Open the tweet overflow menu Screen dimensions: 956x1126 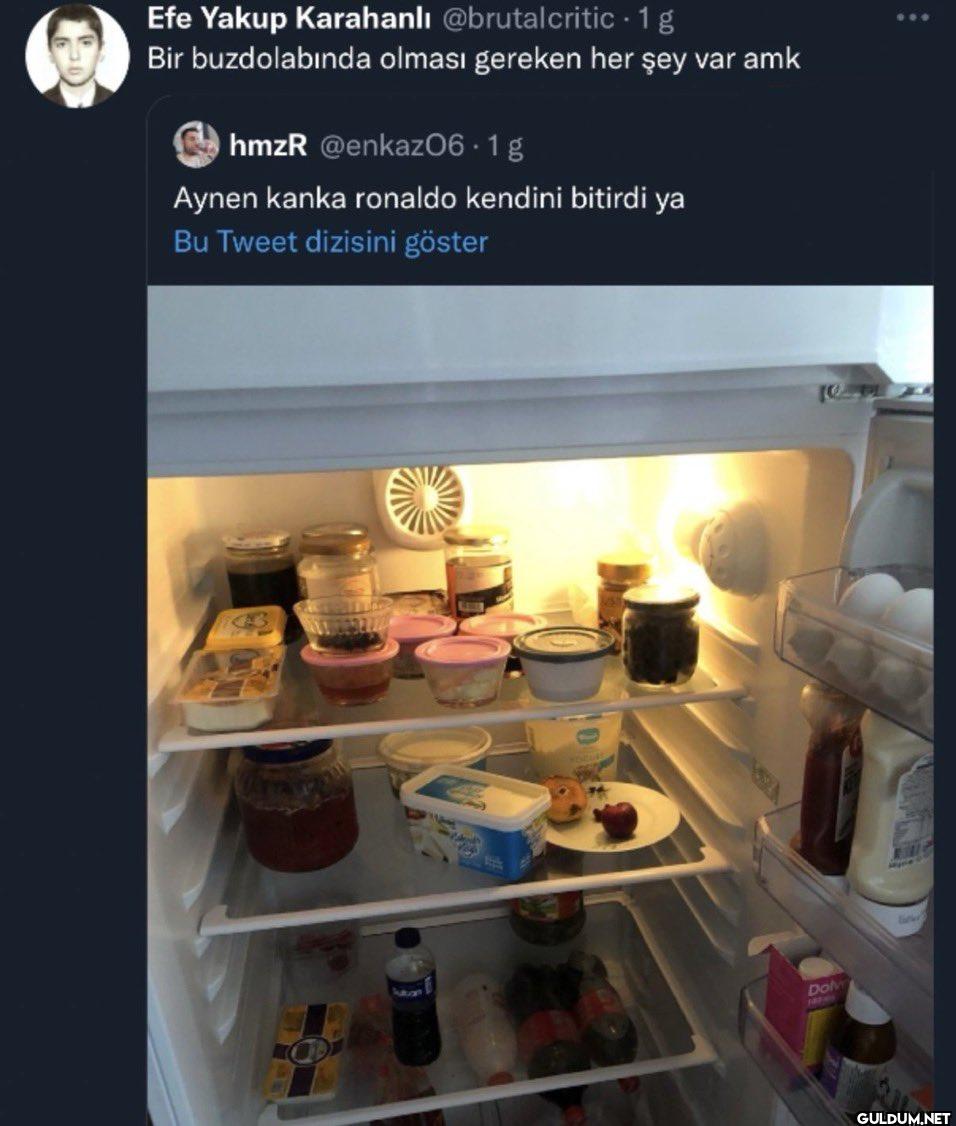point(912,18)
